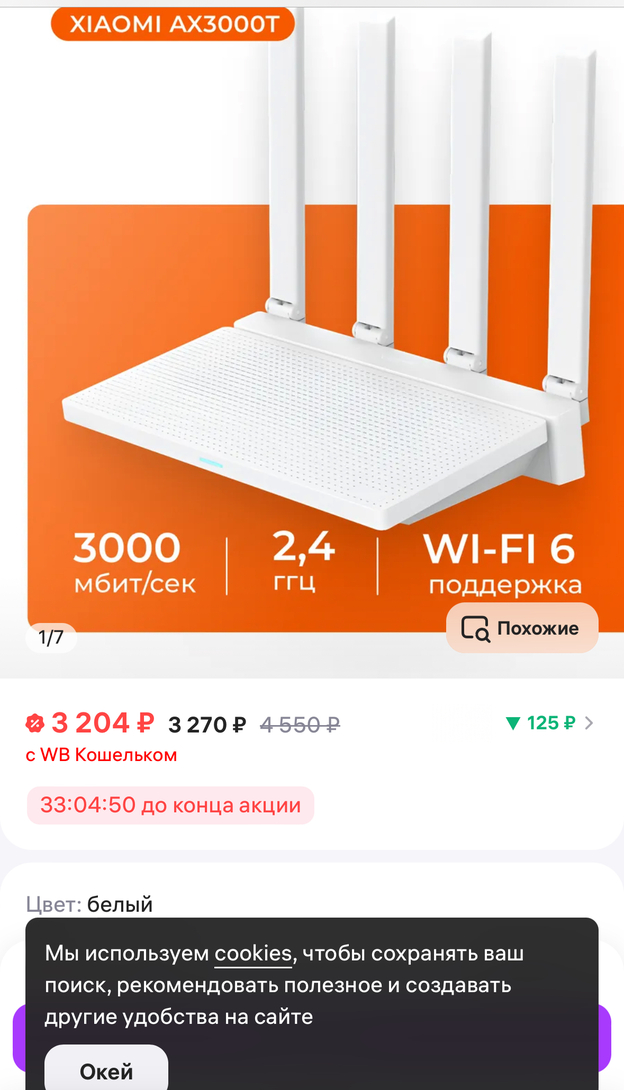The width and height of the screenshot is (624, 1090).
Task: Open price change details showing 125 ₽
Action: coord(549,723)
